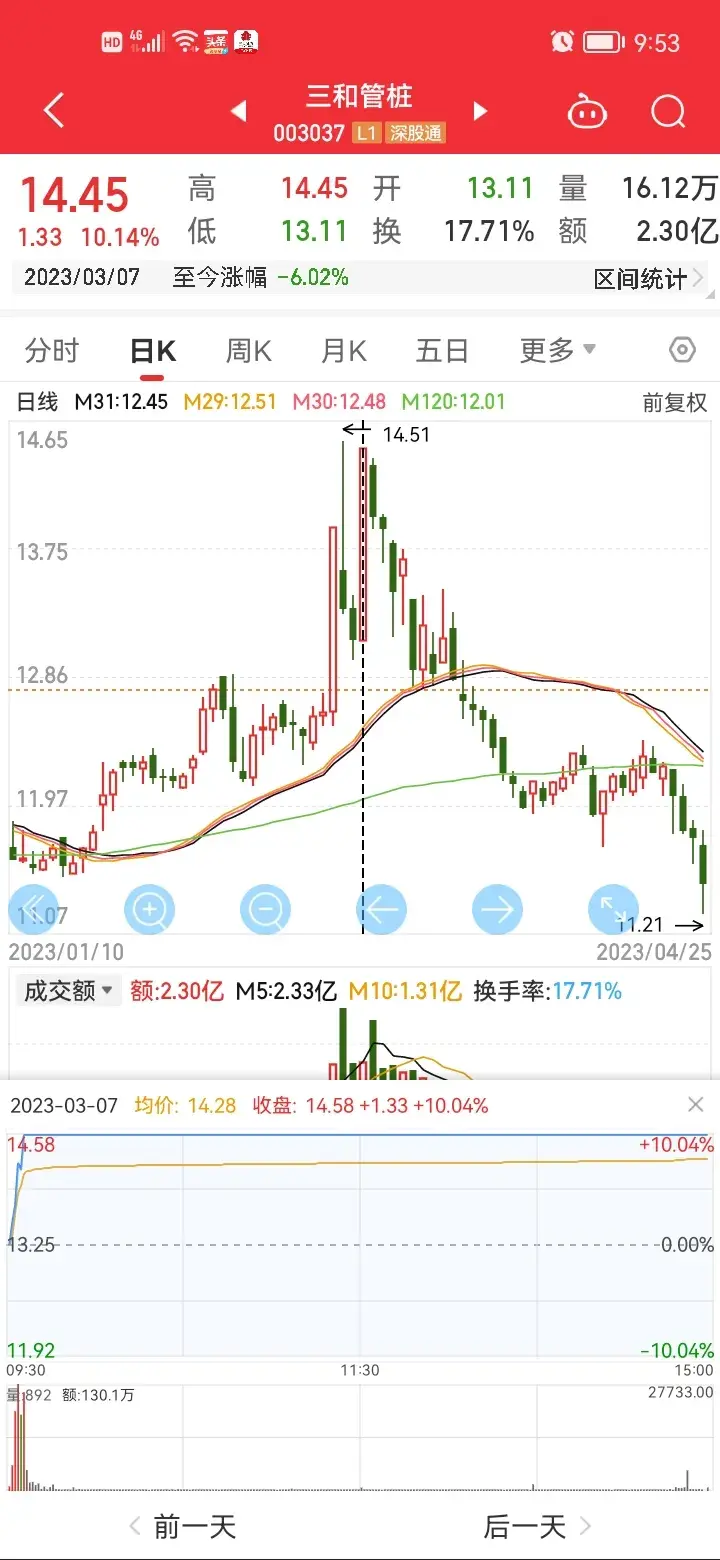This screenshot has width=720, height=1560.
Task: Open the robot assistant icon
Action: [x=588, y=111]
